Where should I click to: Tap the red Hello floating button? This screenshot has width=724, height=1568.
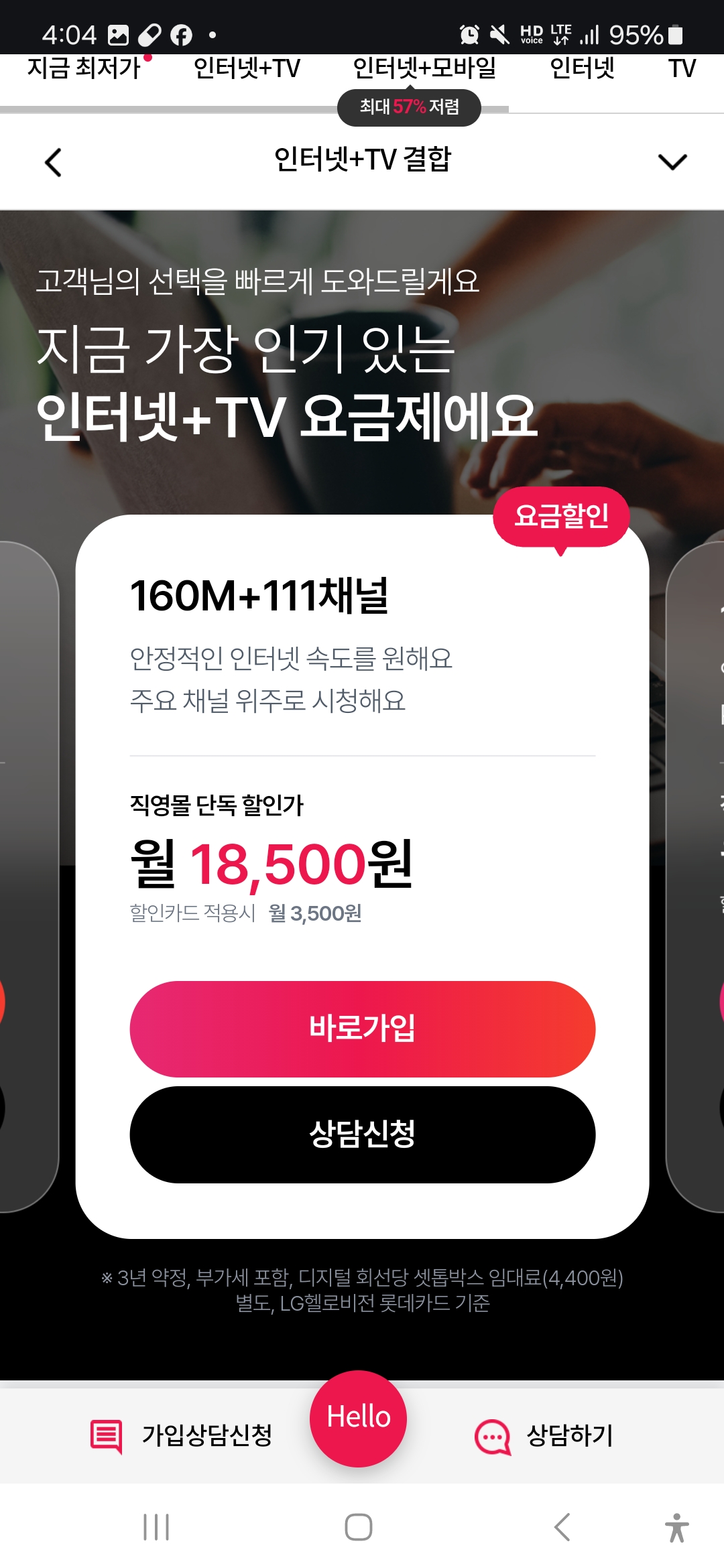[x=359, y=1418]
